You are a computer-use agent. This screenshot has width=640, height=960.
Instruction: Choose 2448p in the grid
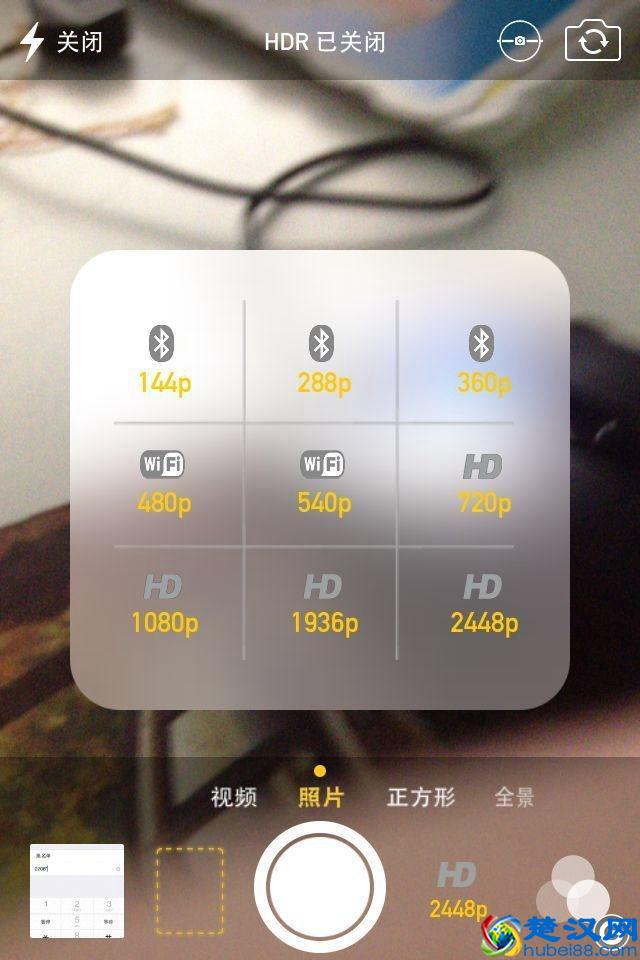click(x=483, y=603)
